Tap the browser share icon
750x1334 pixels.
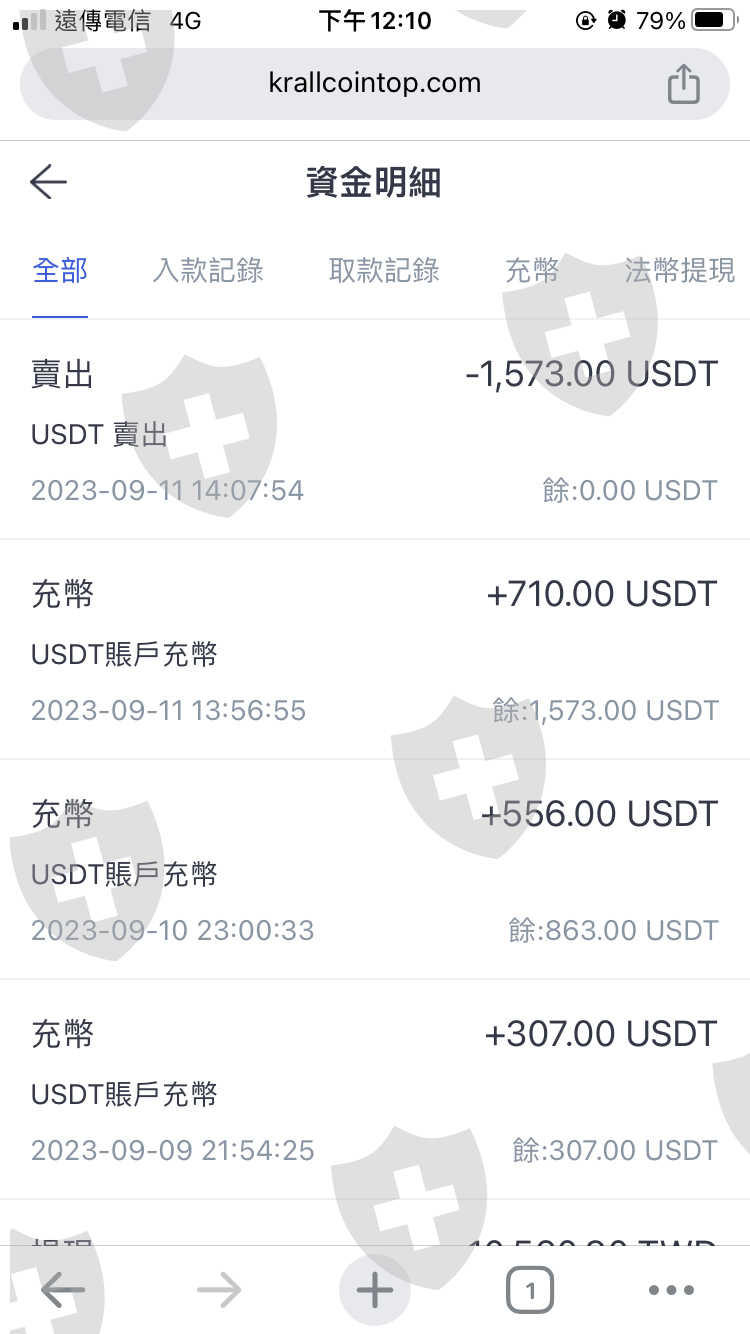[x=683, y=84]
